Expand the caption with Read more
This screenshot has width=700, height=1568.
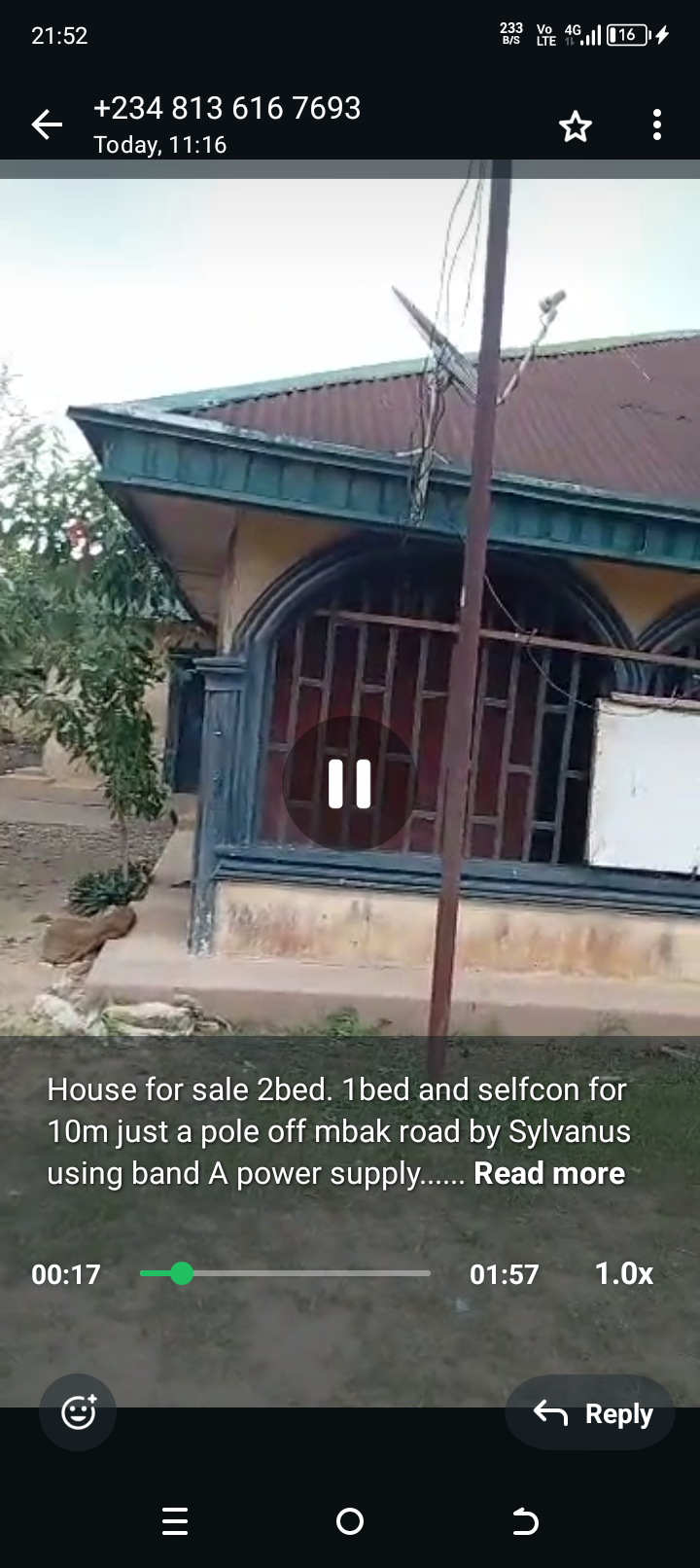click(x=548, y=1173)
